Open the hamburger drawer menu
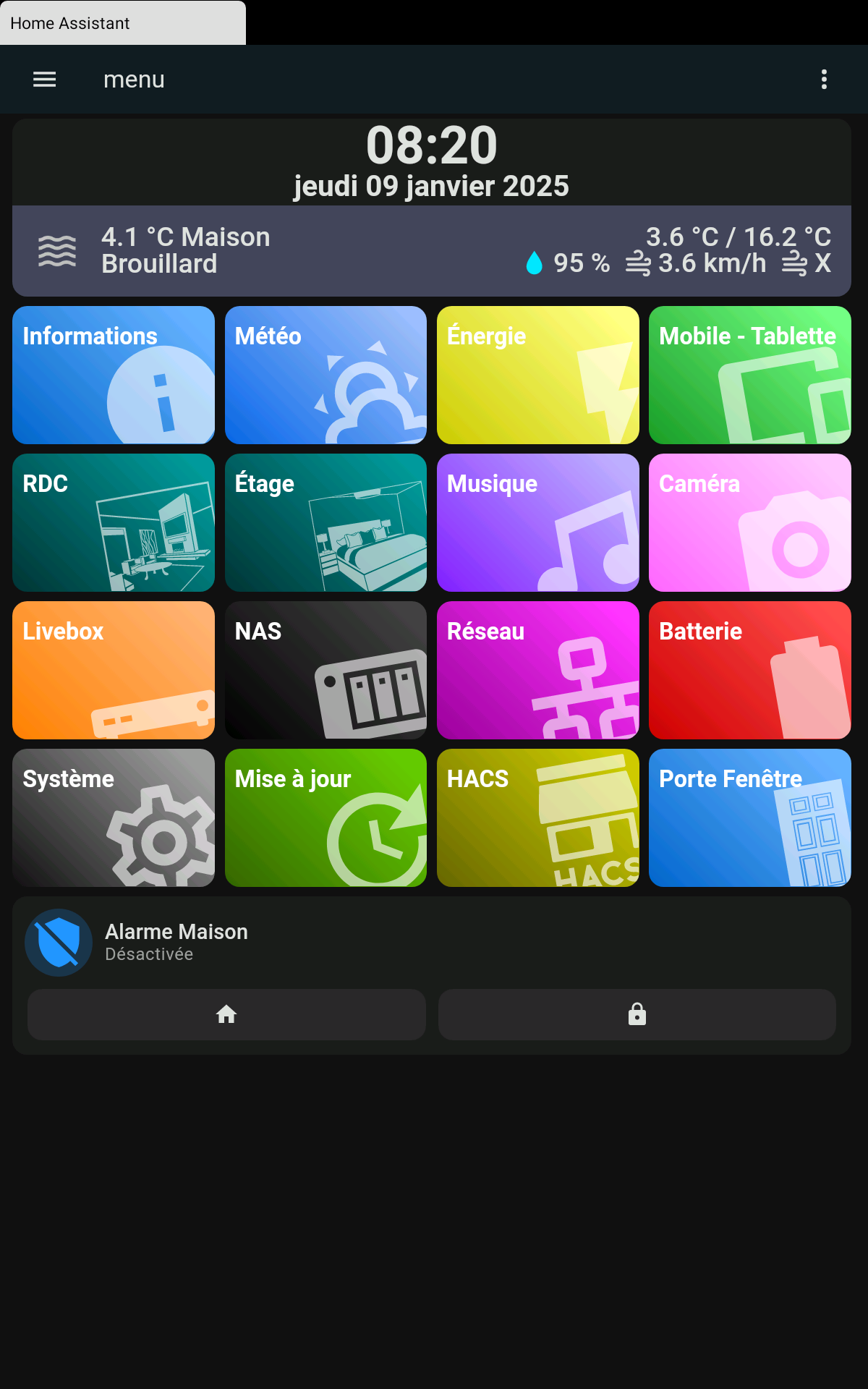Viewport: 868px width, 1389px height. (x=45, y=80)
